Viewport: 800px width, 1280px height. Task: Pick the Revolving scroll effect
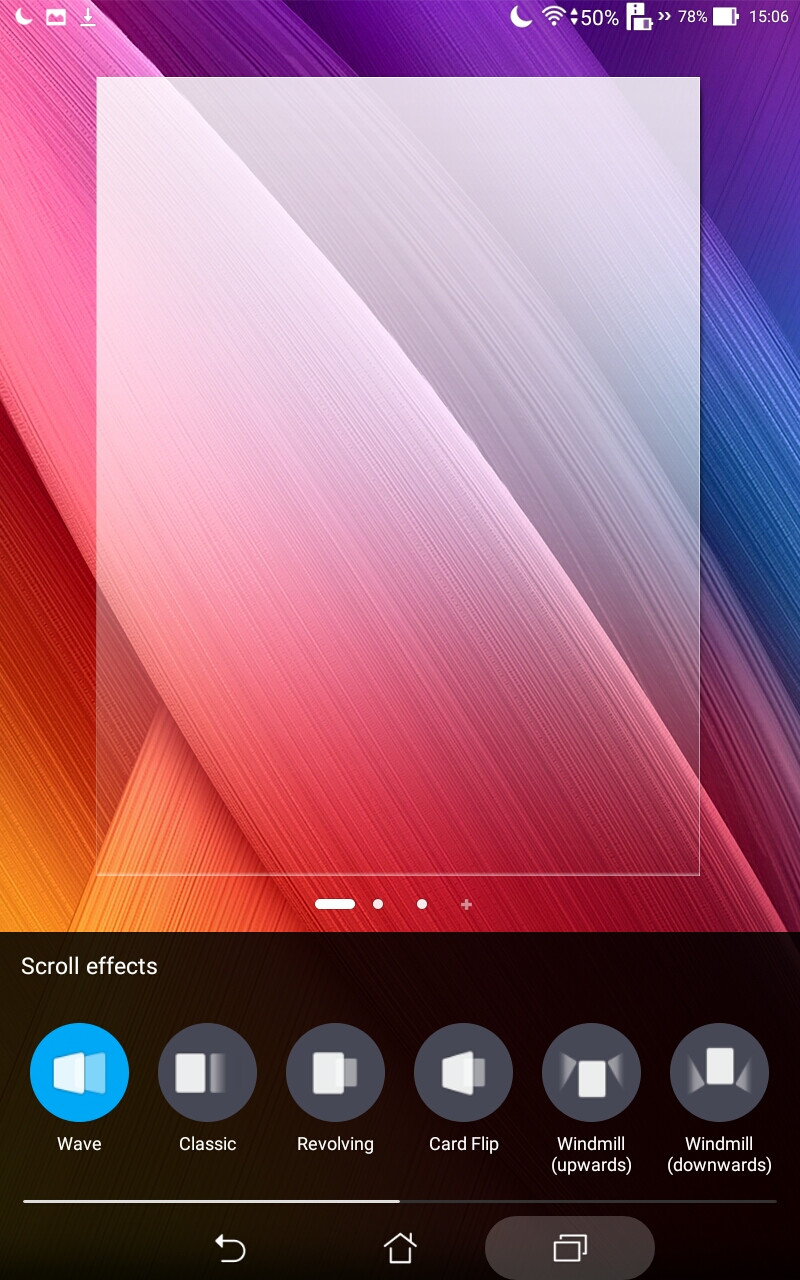(335, 1073)
